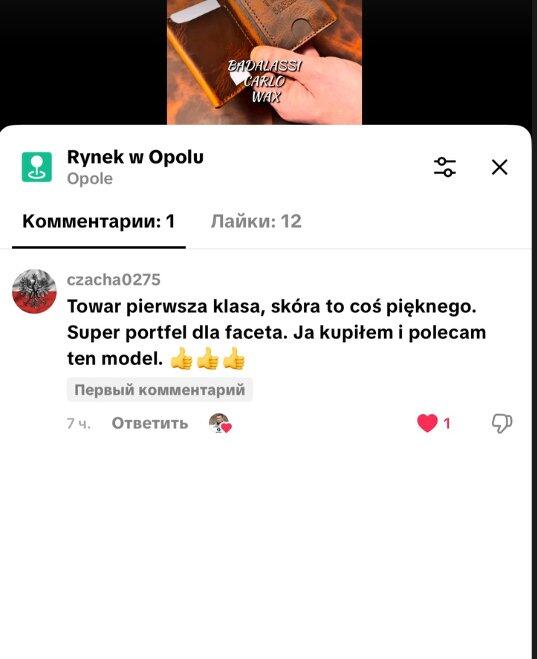
Task: Tap the video area above the comments
Action: pos(264,62)
